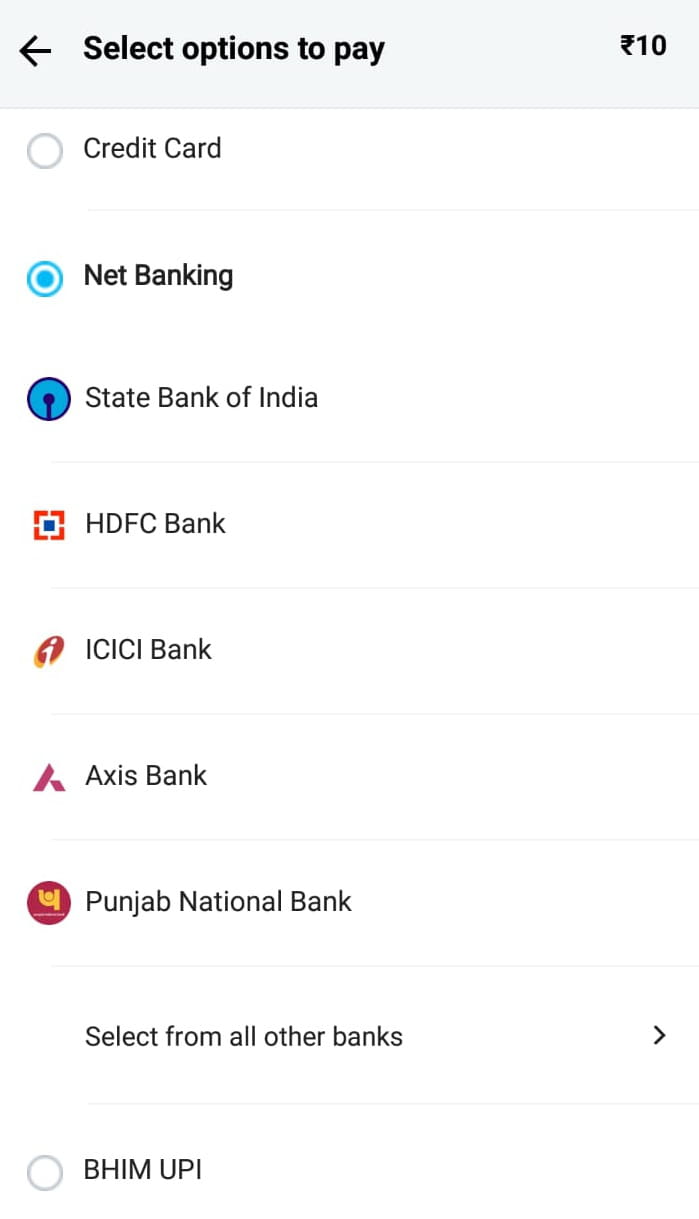
Task: Select the Net Banking radio button
Action: point(45,279)
